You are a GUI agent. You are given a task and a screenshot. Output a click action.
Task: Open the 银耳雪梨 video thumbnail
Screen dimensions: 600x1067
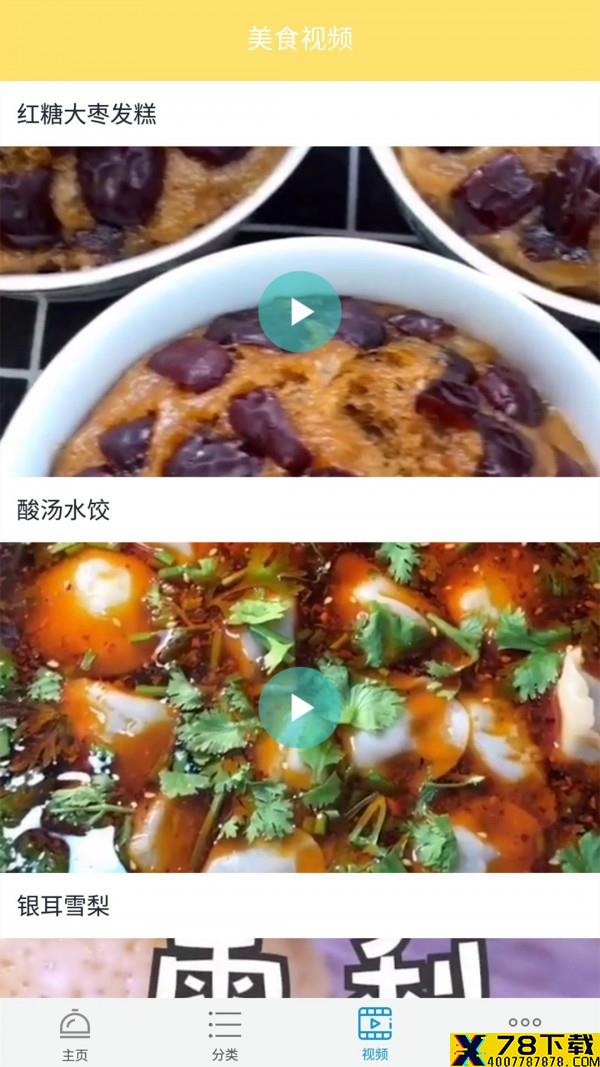click(300, 968)
